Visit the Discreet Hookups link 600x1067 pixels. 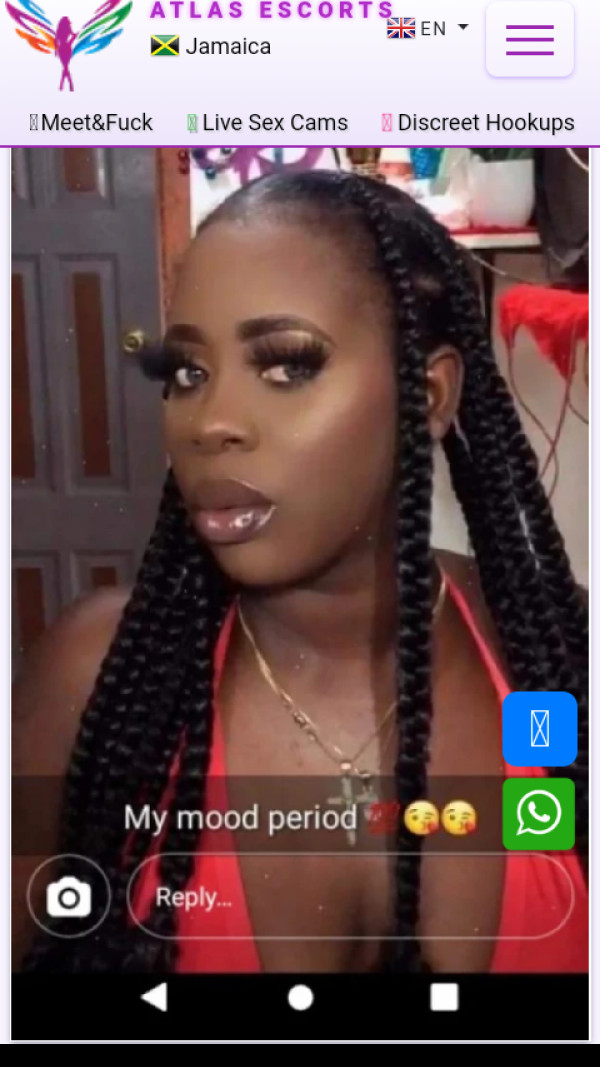pos(478,123)
